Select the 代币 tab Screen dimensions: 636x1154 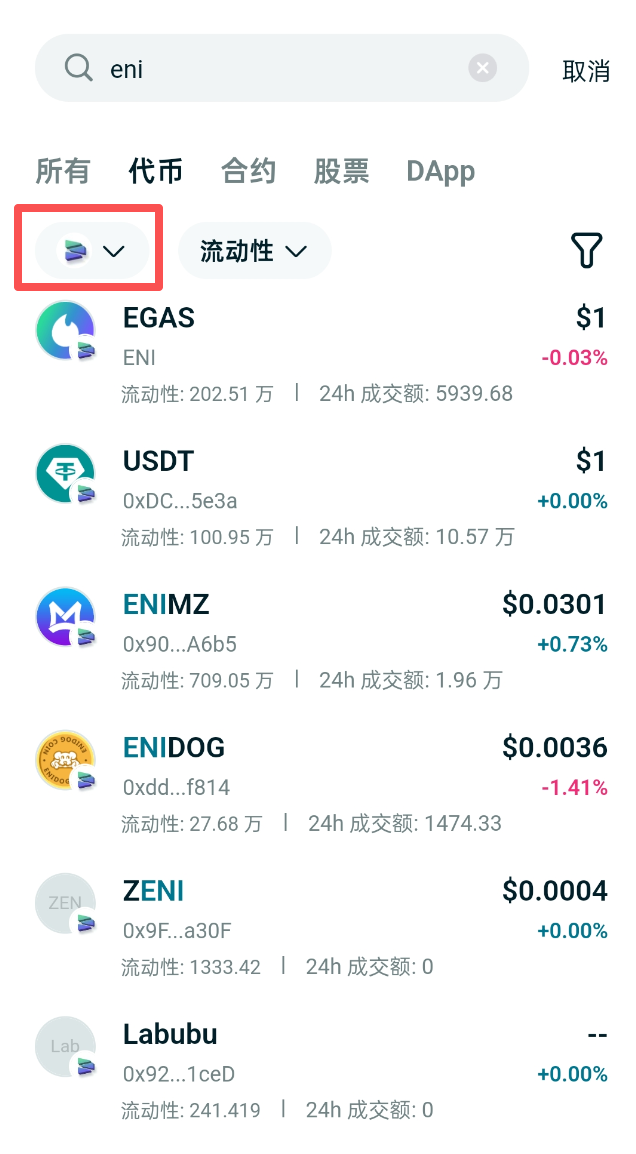tap(155, 171)
